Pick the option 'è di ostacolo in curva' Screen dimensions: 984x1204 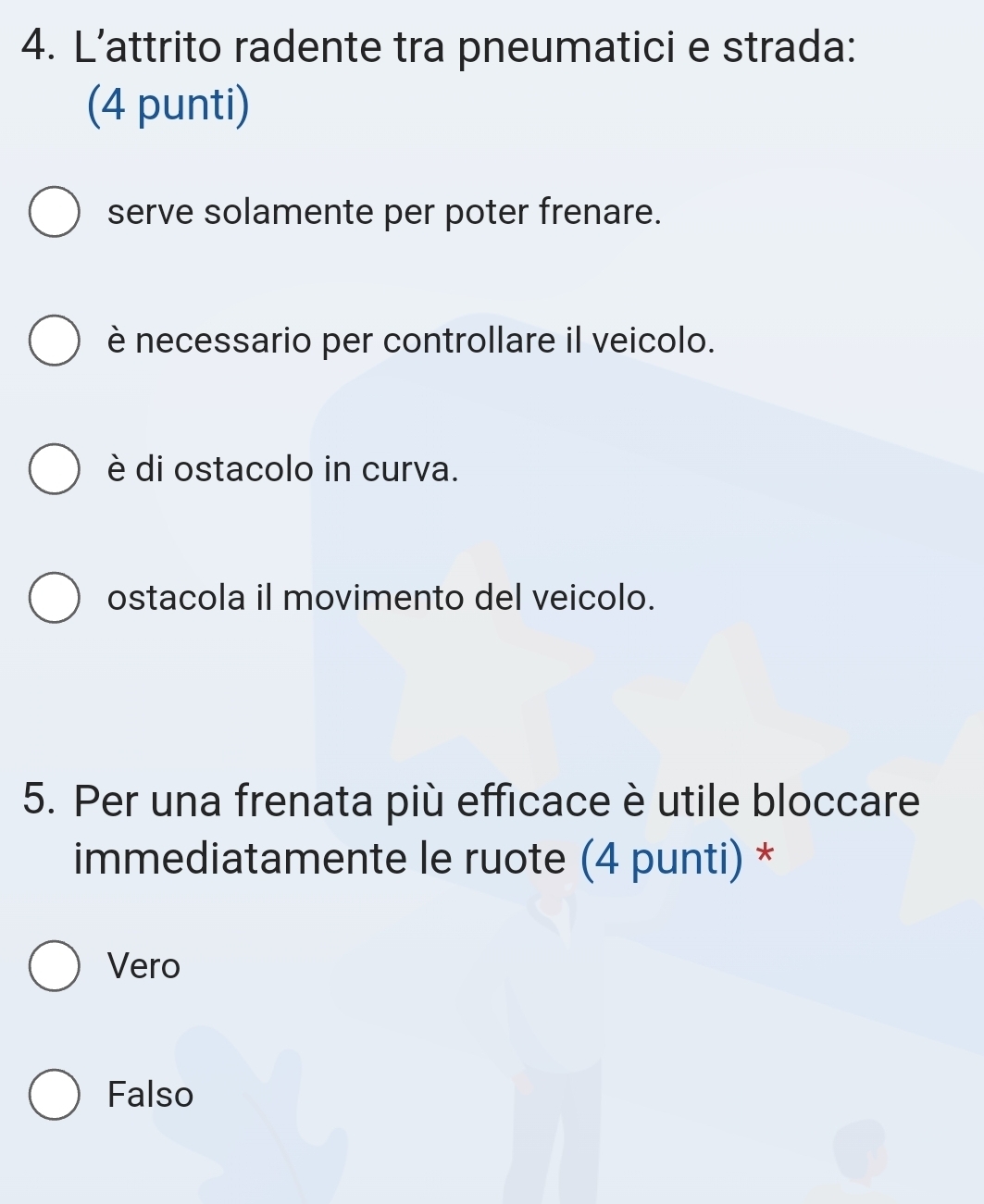click(55, 470)
